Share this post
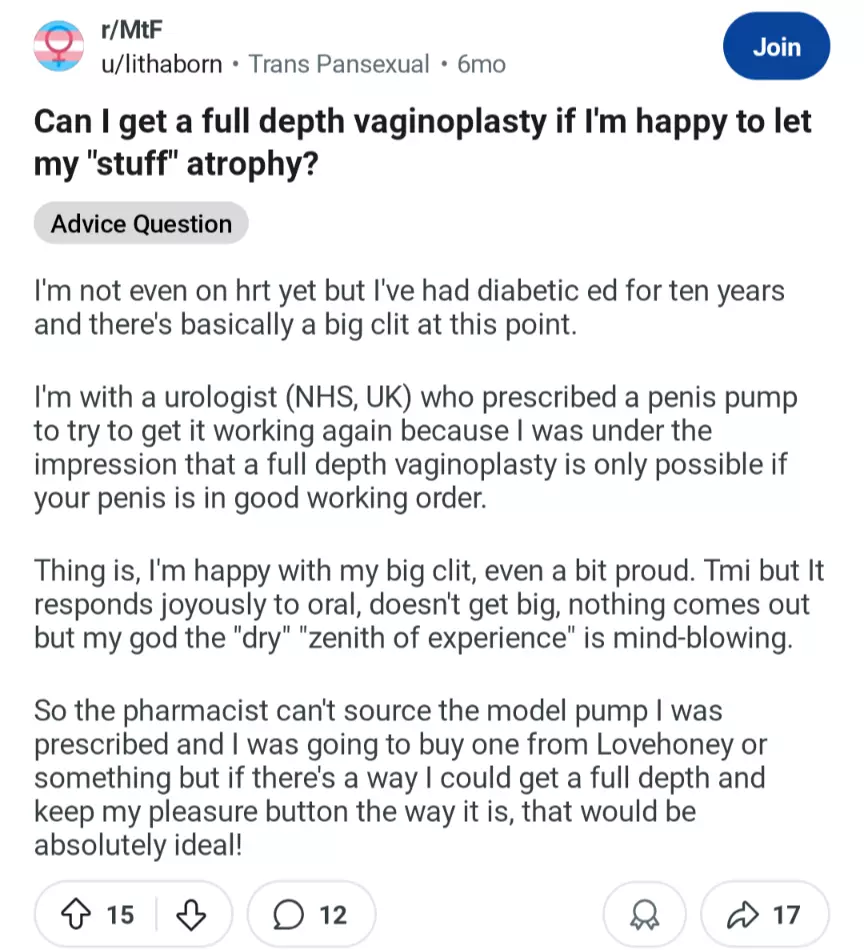864x950 pixels. click(765, 914)
